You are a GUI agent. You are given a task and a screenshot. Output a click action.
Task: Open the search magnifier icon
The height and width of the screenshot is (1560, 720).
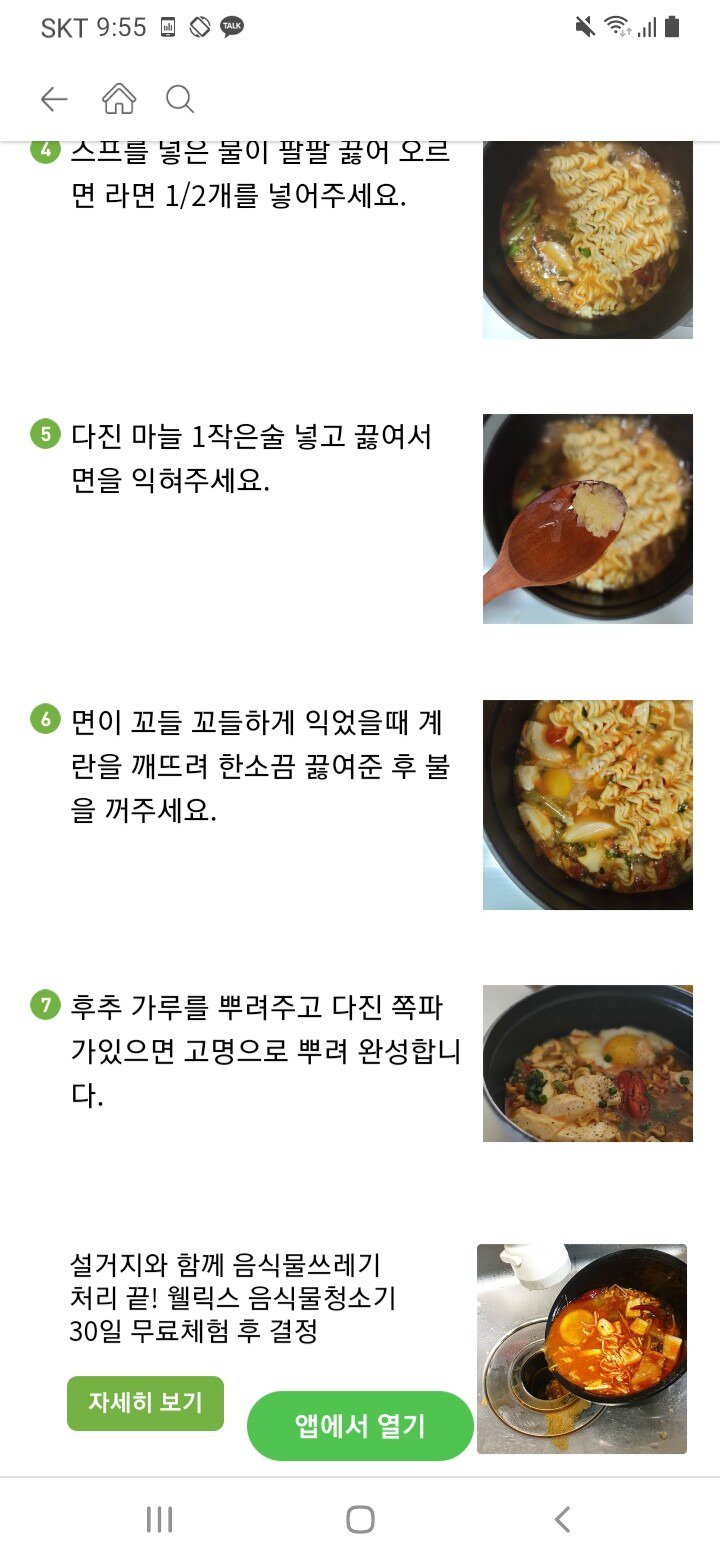click(x=180, y=99)
